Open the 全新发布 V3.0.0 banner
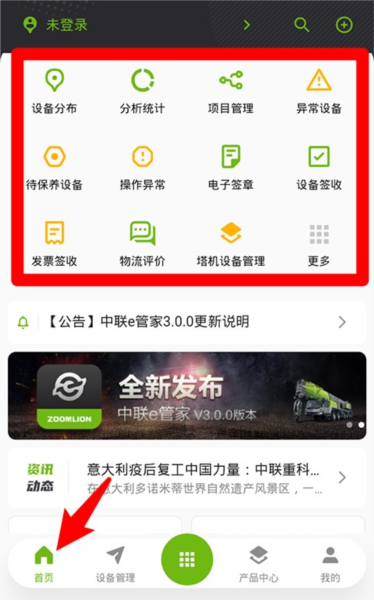Screen dimensions: 374x600 tap(187, 396)
